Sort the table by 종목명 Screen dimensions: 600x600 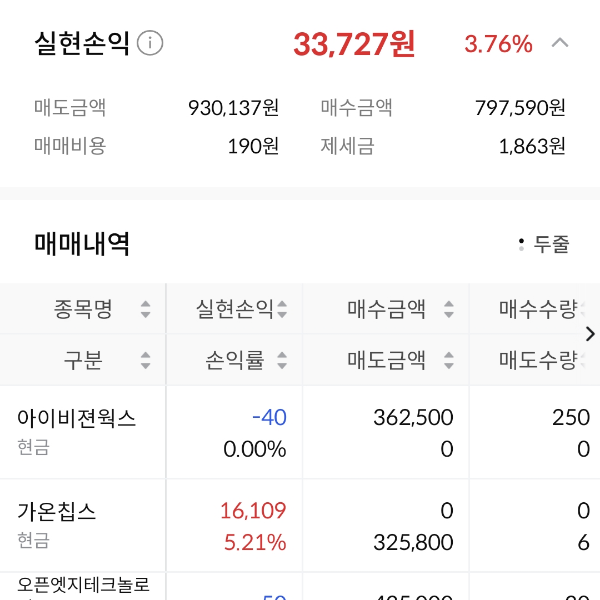pos(98,309)
